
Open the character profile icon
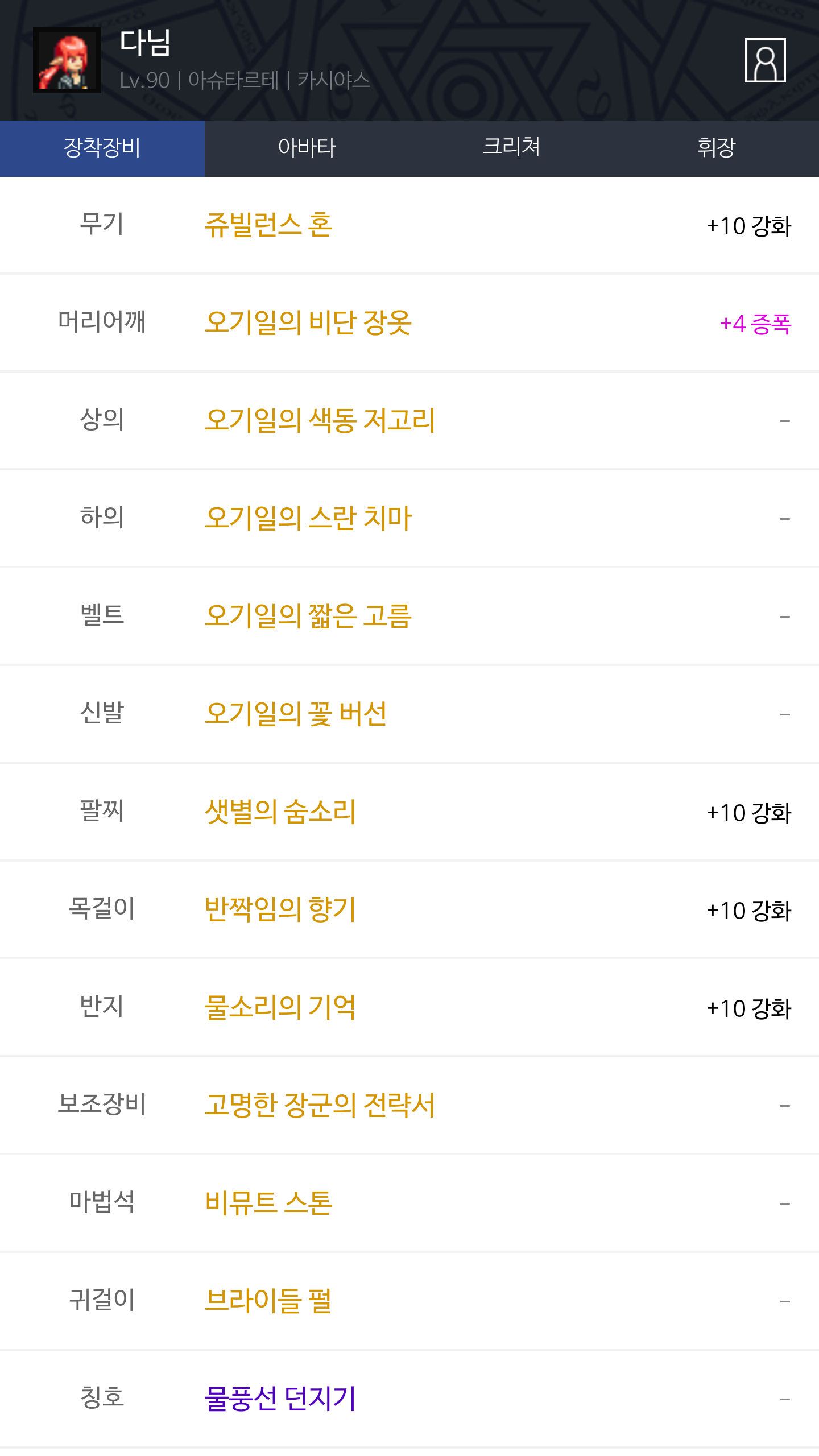coord(765,60)
